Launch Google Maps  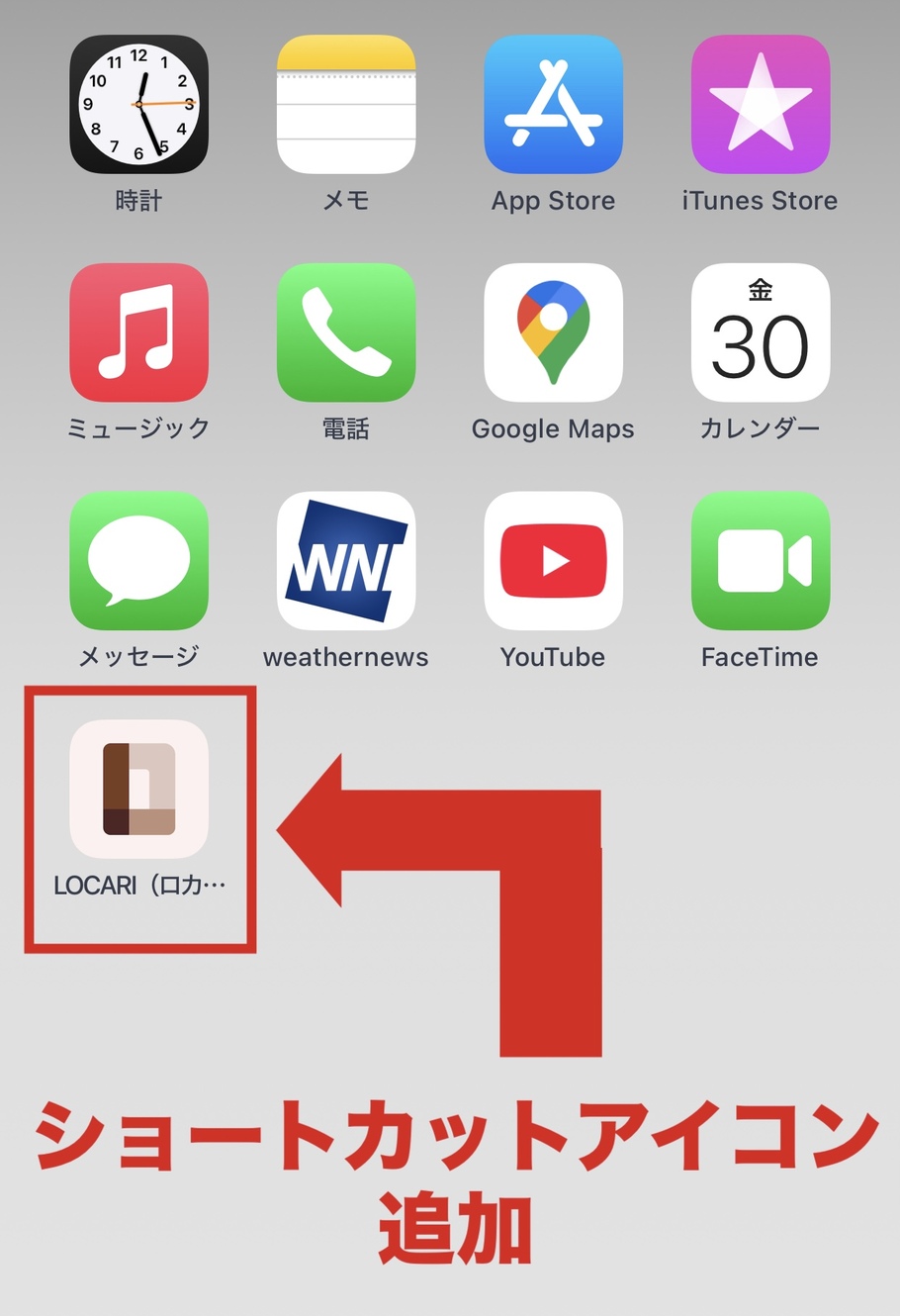click(553, 332)
